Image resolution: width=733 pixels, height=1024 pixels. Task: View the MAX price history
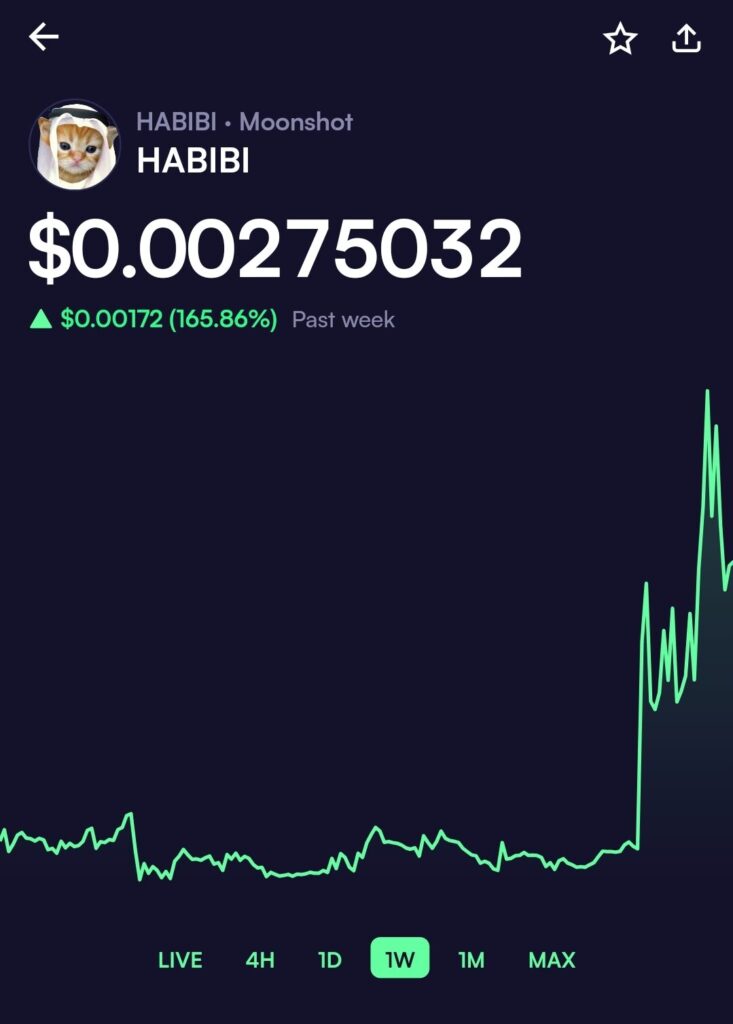[x=552, y=960]
